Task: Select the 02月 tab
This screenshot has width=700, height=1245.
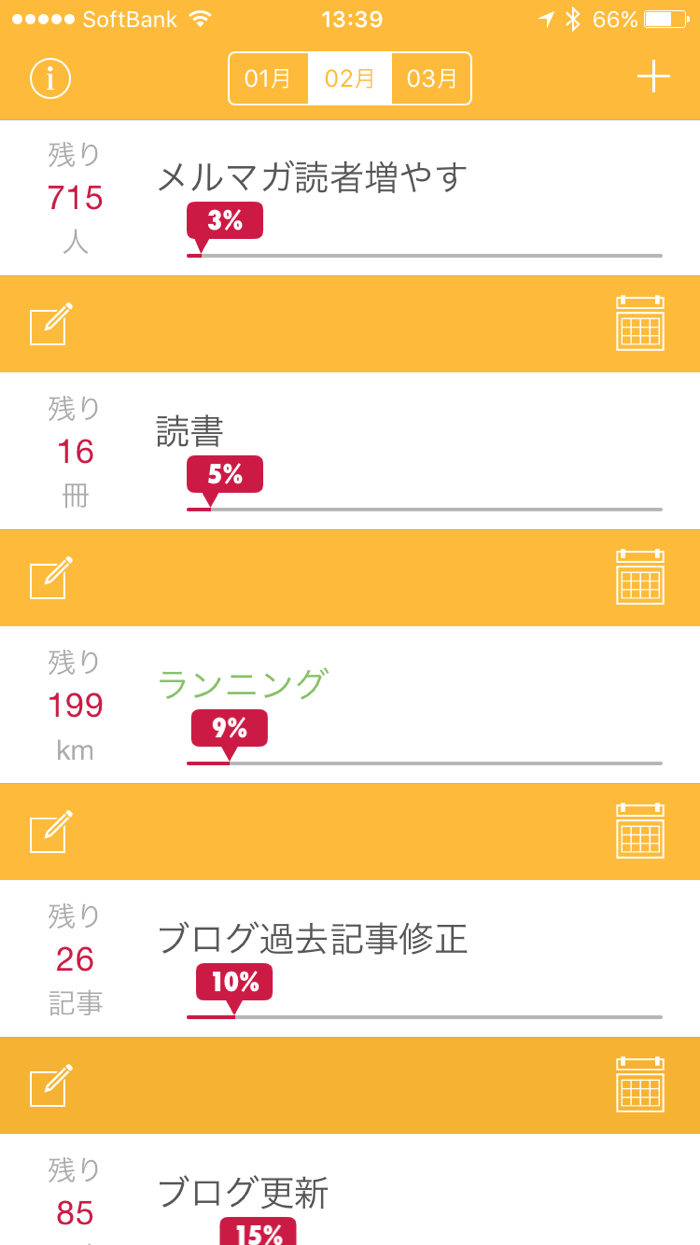Action: 350,78
